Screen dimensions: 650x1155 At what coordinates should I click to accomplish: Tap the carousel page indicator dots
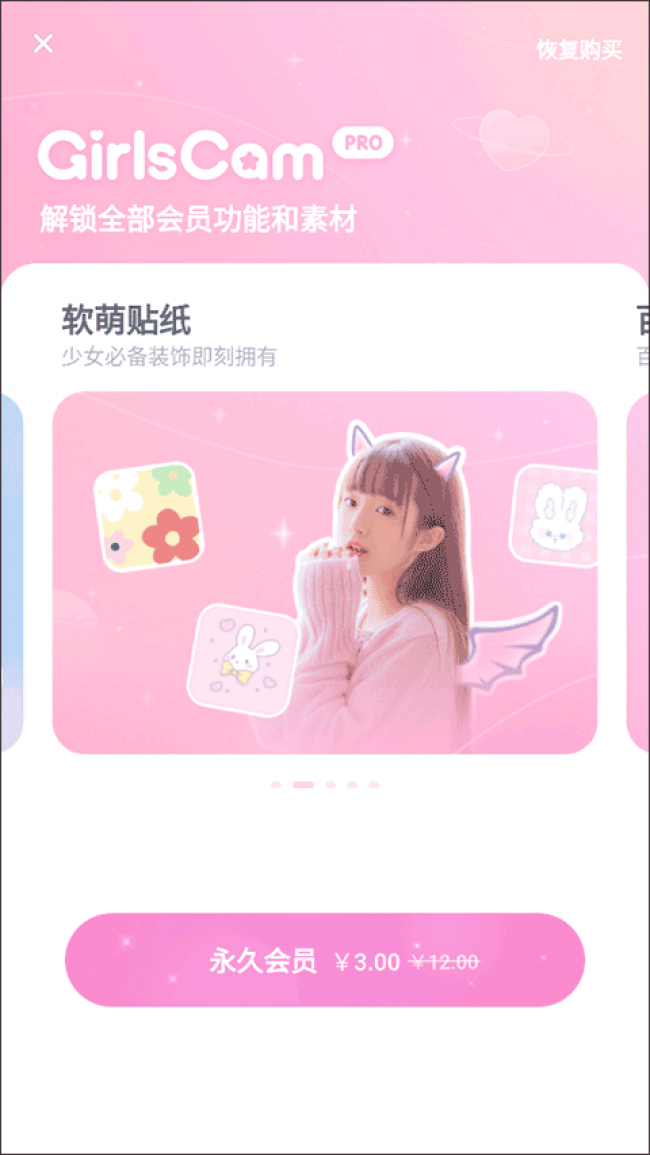[325, 785]
